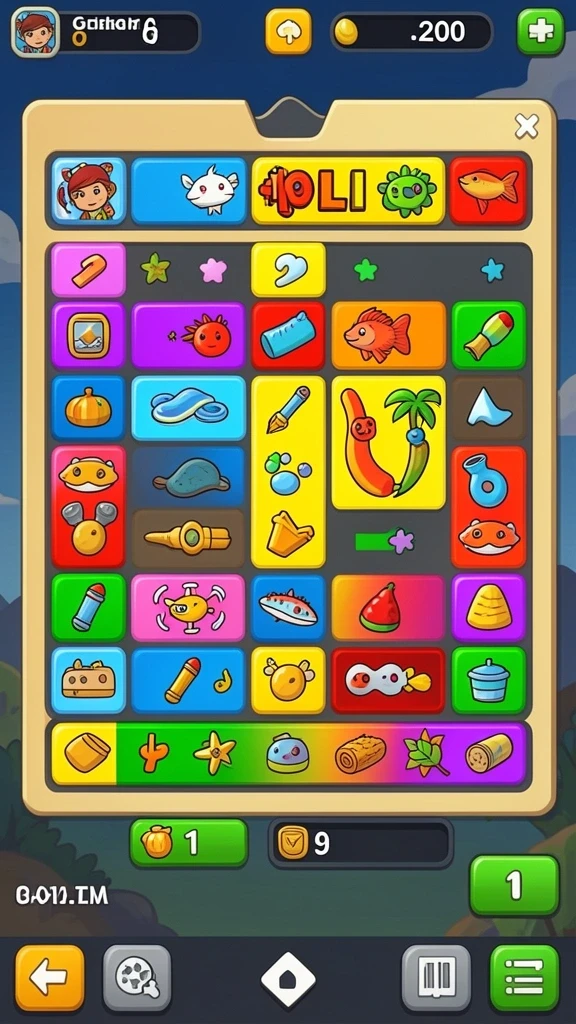Select the purple picture frame tile
This screenshot has height=1024, width=576.
pos(88,335)
